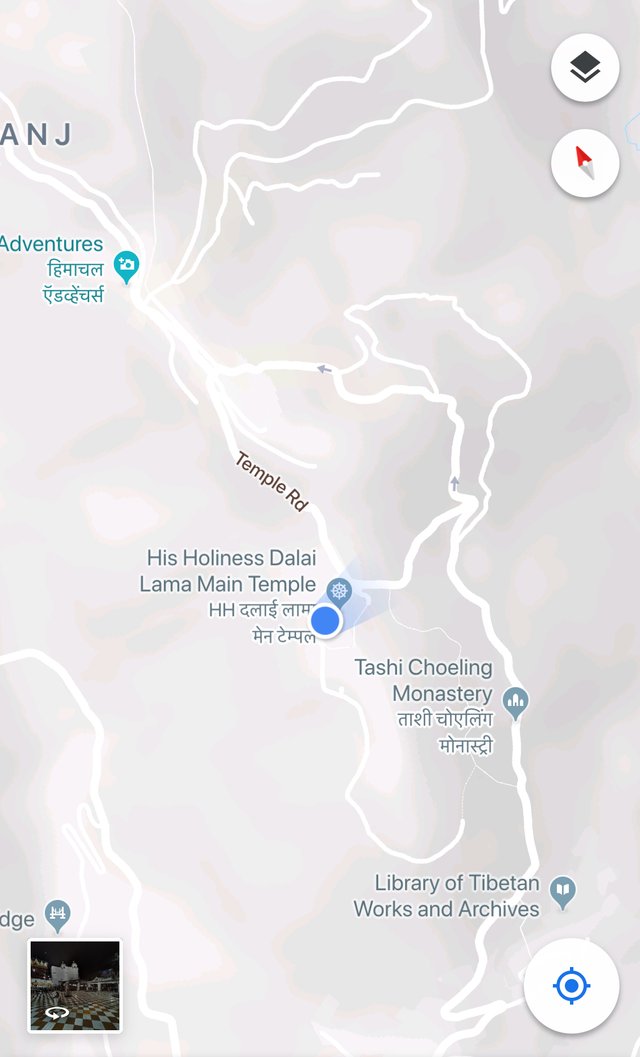The width and height of the screenshot is (640, 1057).
Task: Select Tashi Choeling Monastery place marker
Action: pyautogui.click(x=516, y=701)
